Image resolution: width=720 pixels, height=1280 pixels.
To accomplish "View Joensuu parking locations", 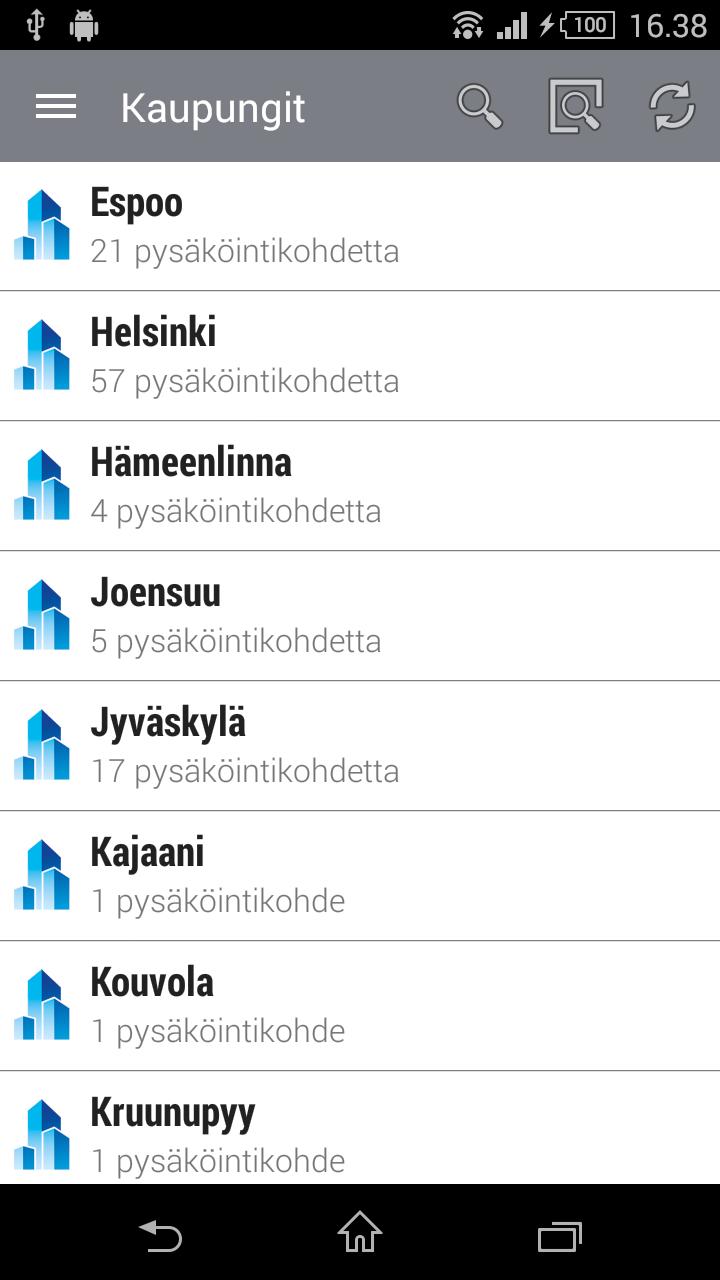I will (360, 616).
